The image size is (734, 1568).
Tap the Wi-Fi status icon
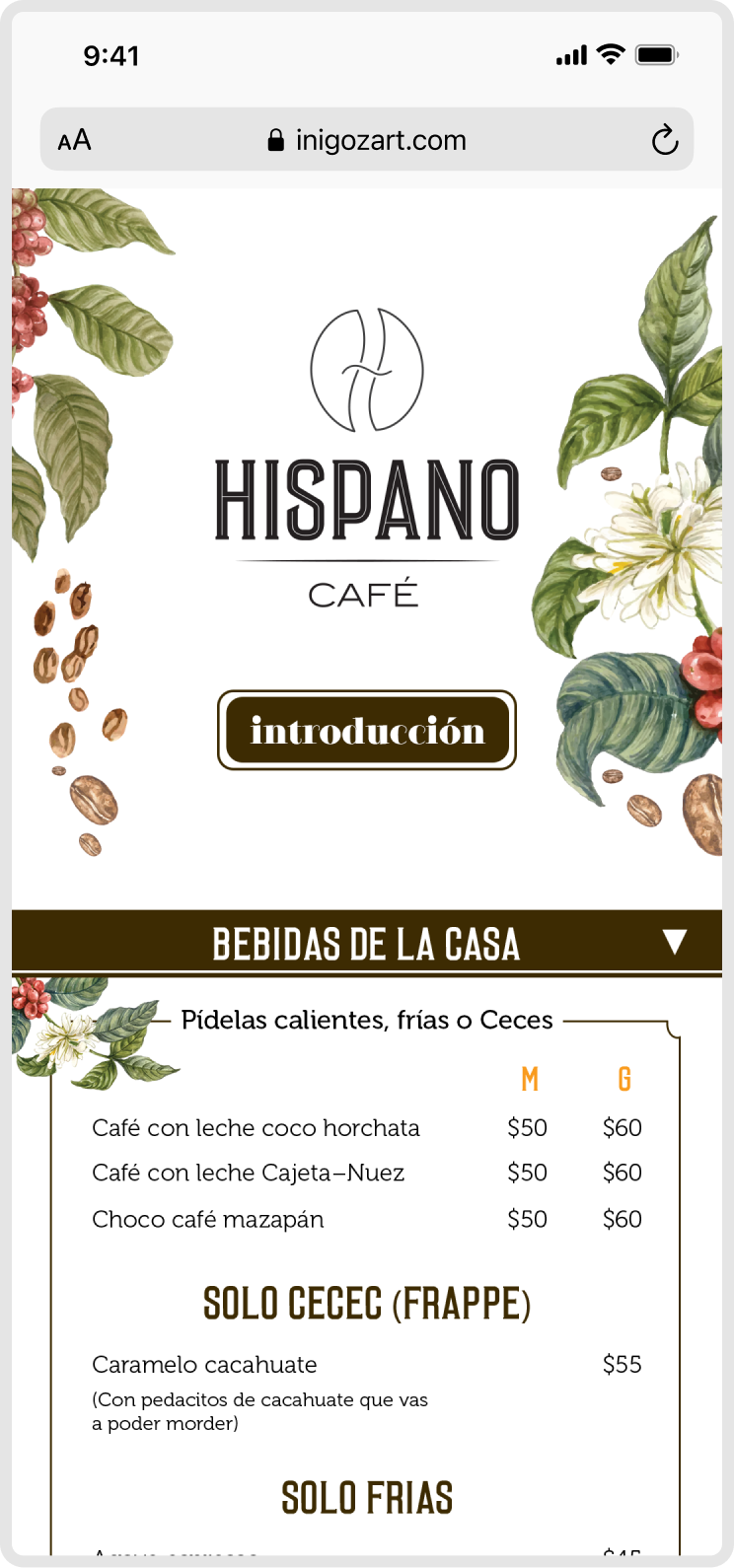pos(612,56)
